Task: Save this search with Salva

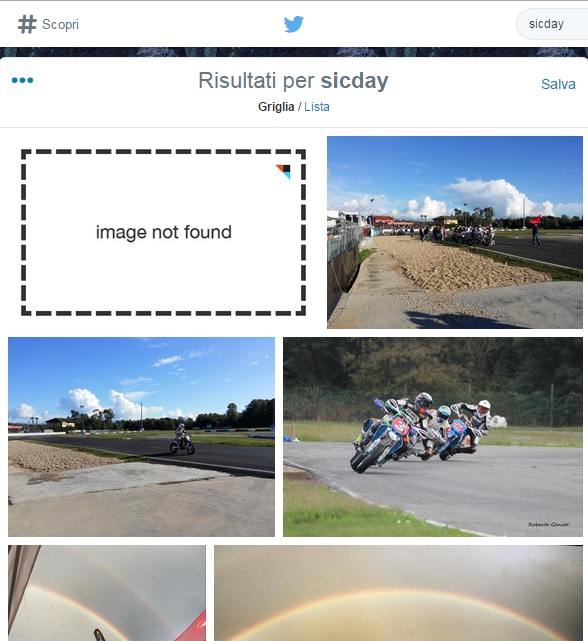Action: pyautogui.click(x=558, y=84)
